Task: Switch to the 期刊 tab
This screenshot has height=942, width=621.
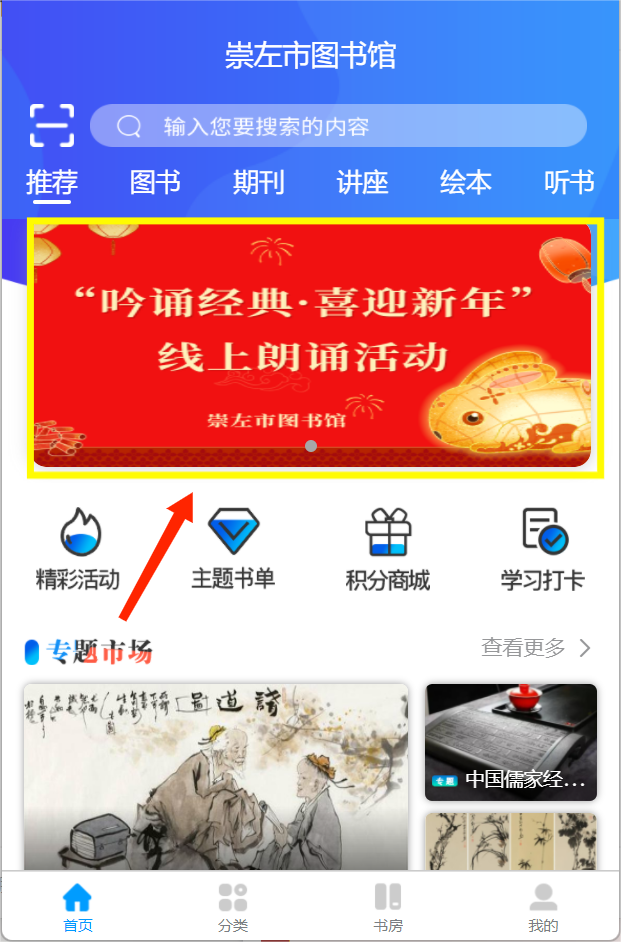Action: tap(259, 182)
